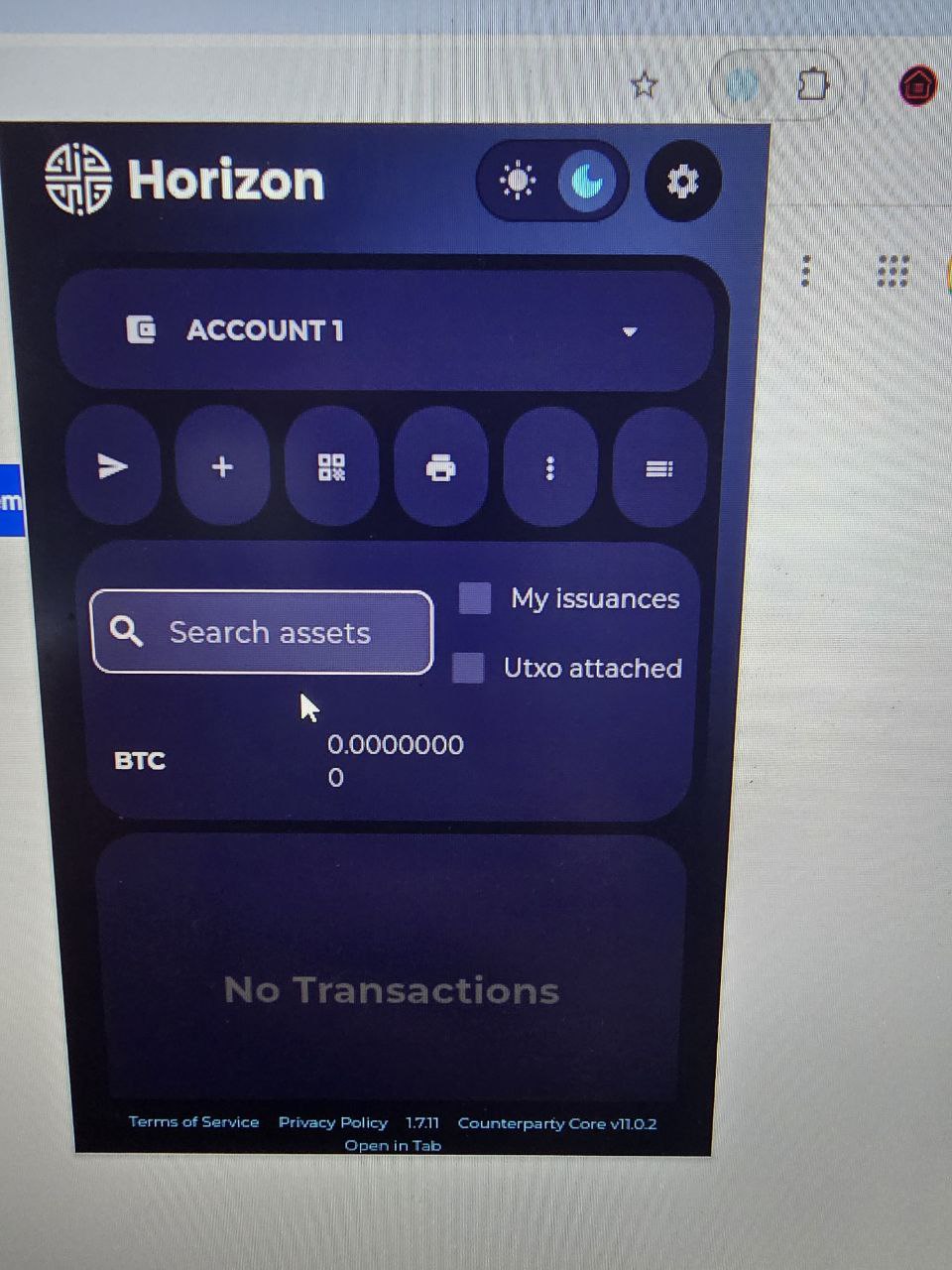Show the QR code for receiving
Image resolution: width=952 pixels, height=1270 pixels.
click(331, 467)
